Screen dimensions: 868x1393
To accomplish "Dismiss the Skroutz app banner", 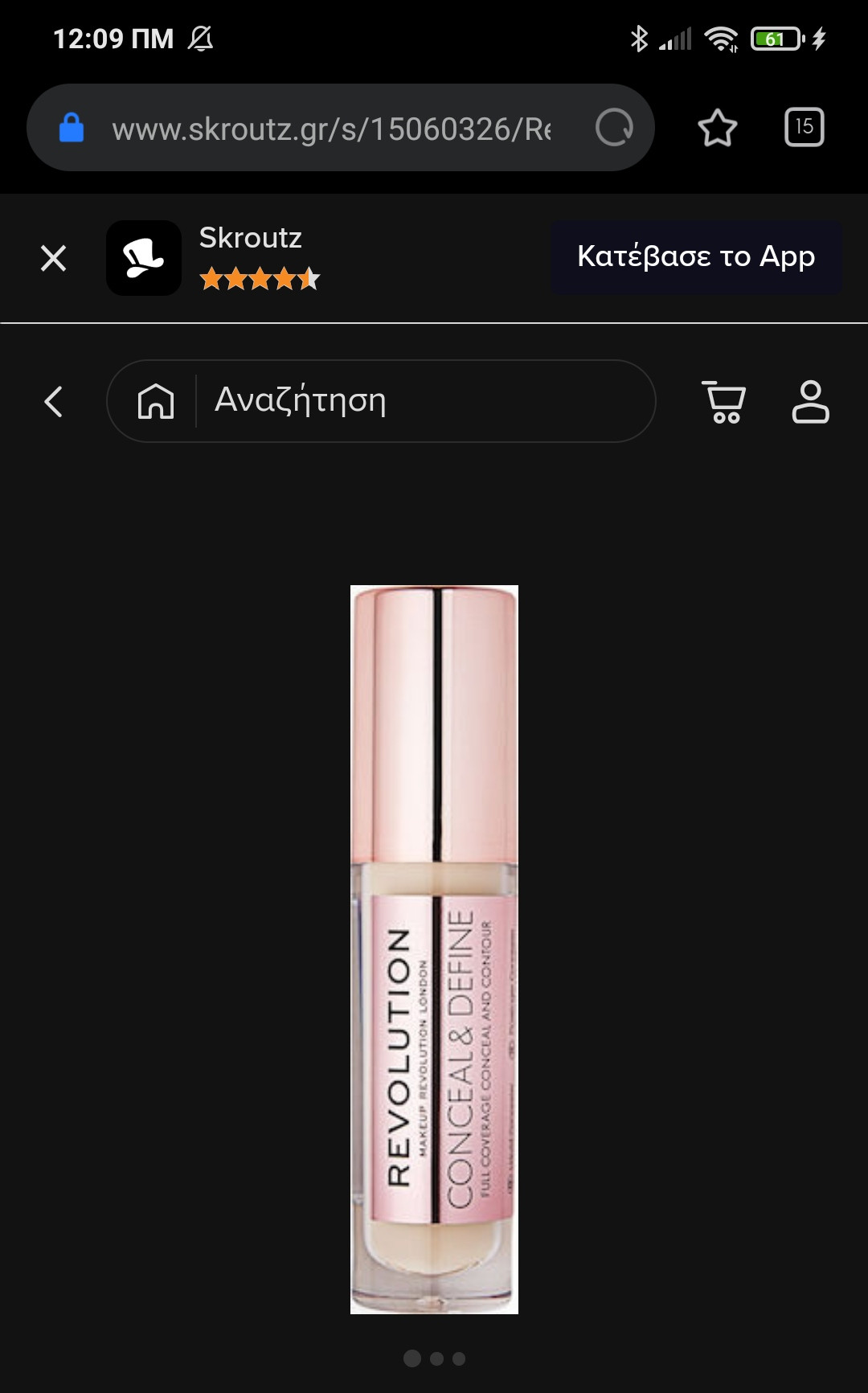I will click(53, 258).
